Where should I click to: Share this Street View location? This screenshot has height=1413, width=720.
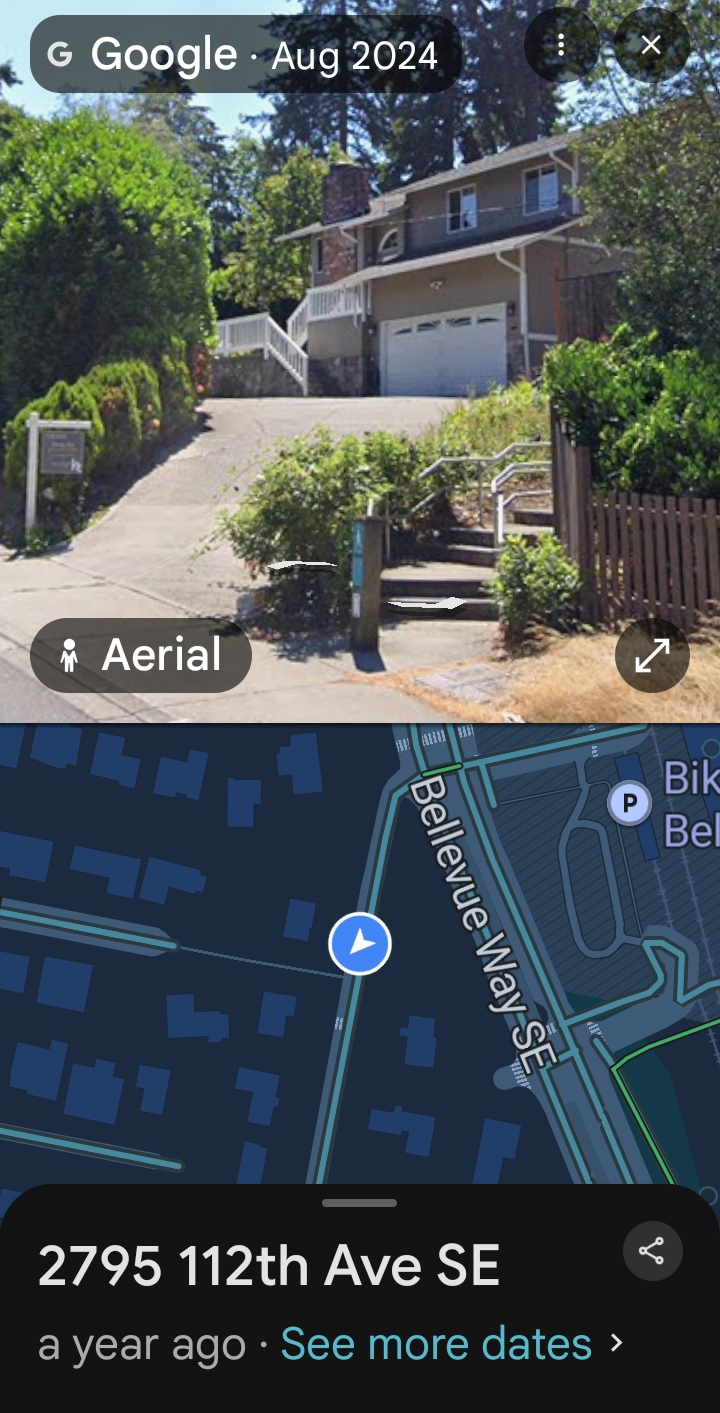click(652, 1251)
